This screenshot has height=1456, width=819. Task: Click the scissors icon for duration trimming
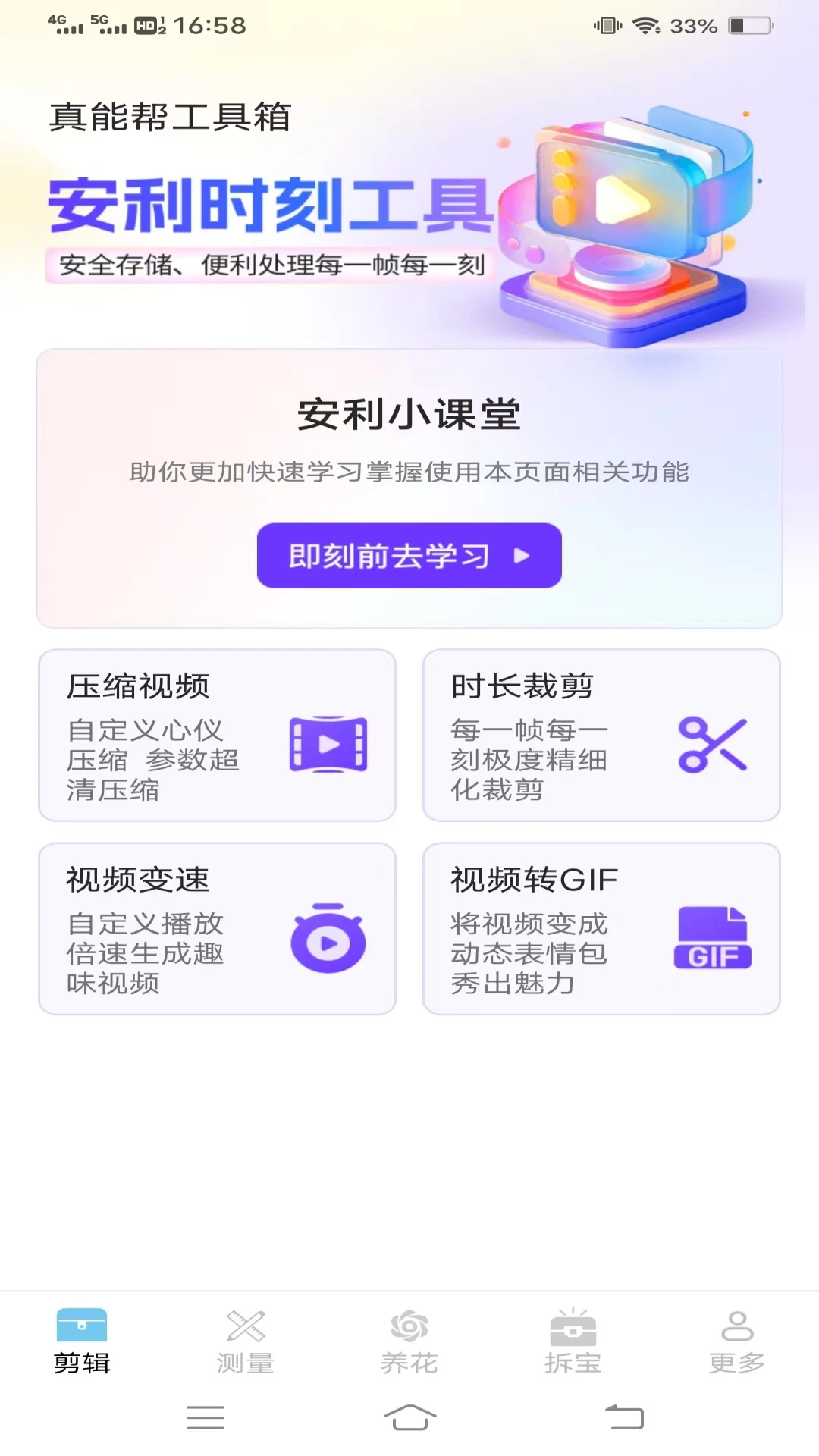(714, 745)
